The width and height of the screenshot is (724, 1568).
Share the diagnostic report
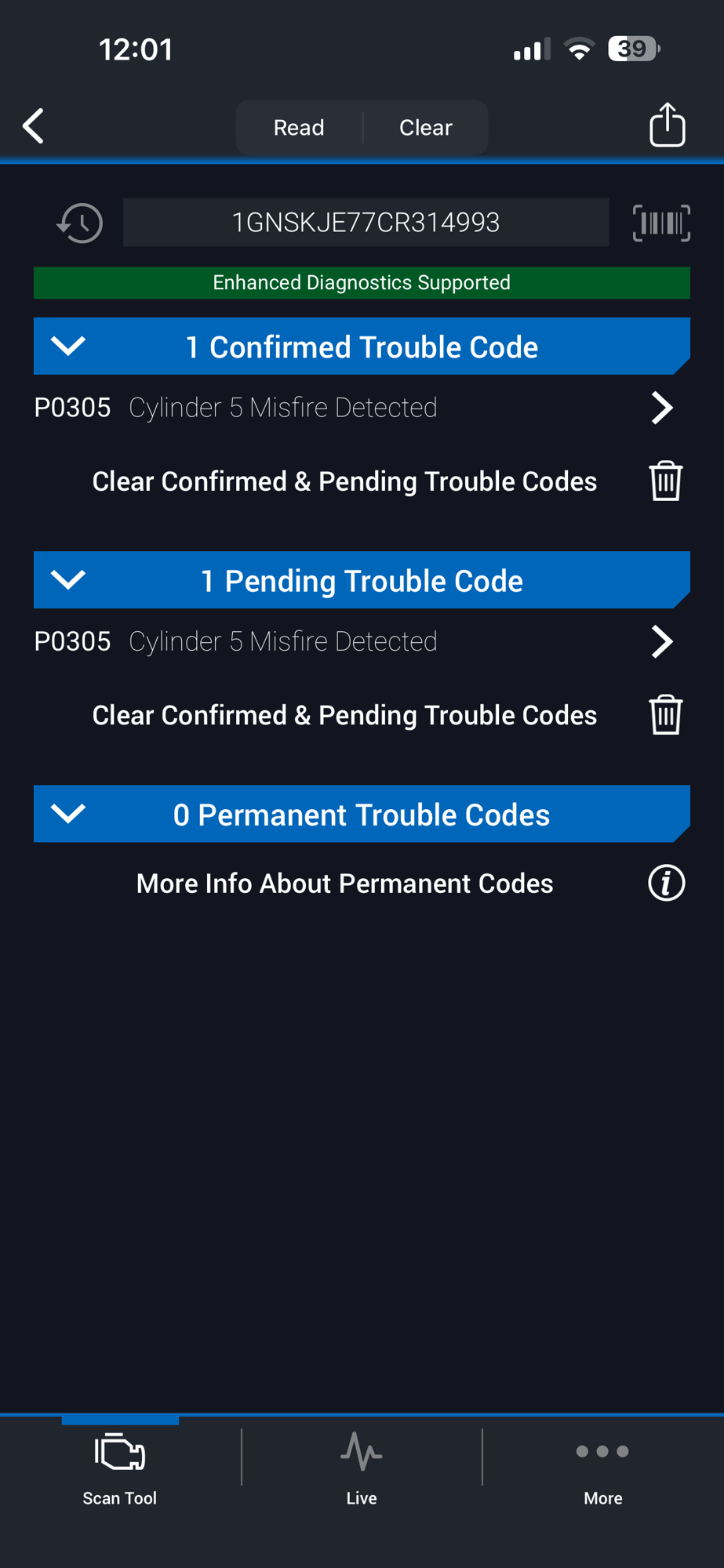coord(667,125)
